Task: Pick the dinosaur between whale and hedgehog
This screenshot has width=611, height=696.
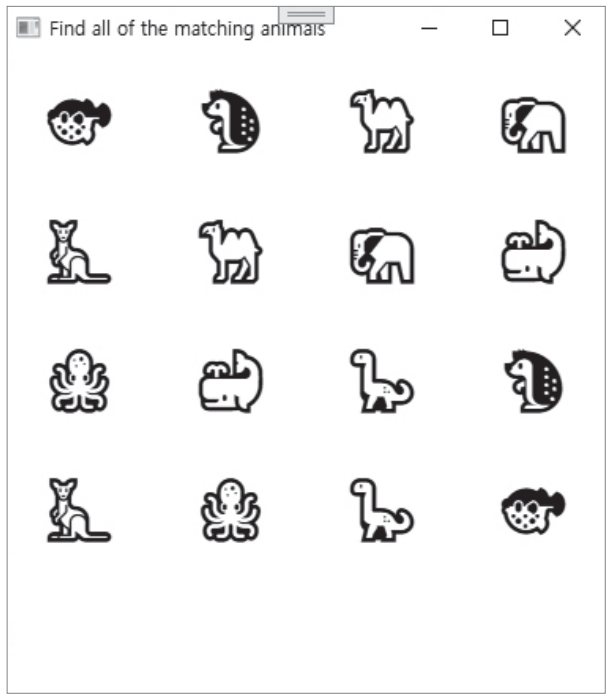Action: (380, 381)
